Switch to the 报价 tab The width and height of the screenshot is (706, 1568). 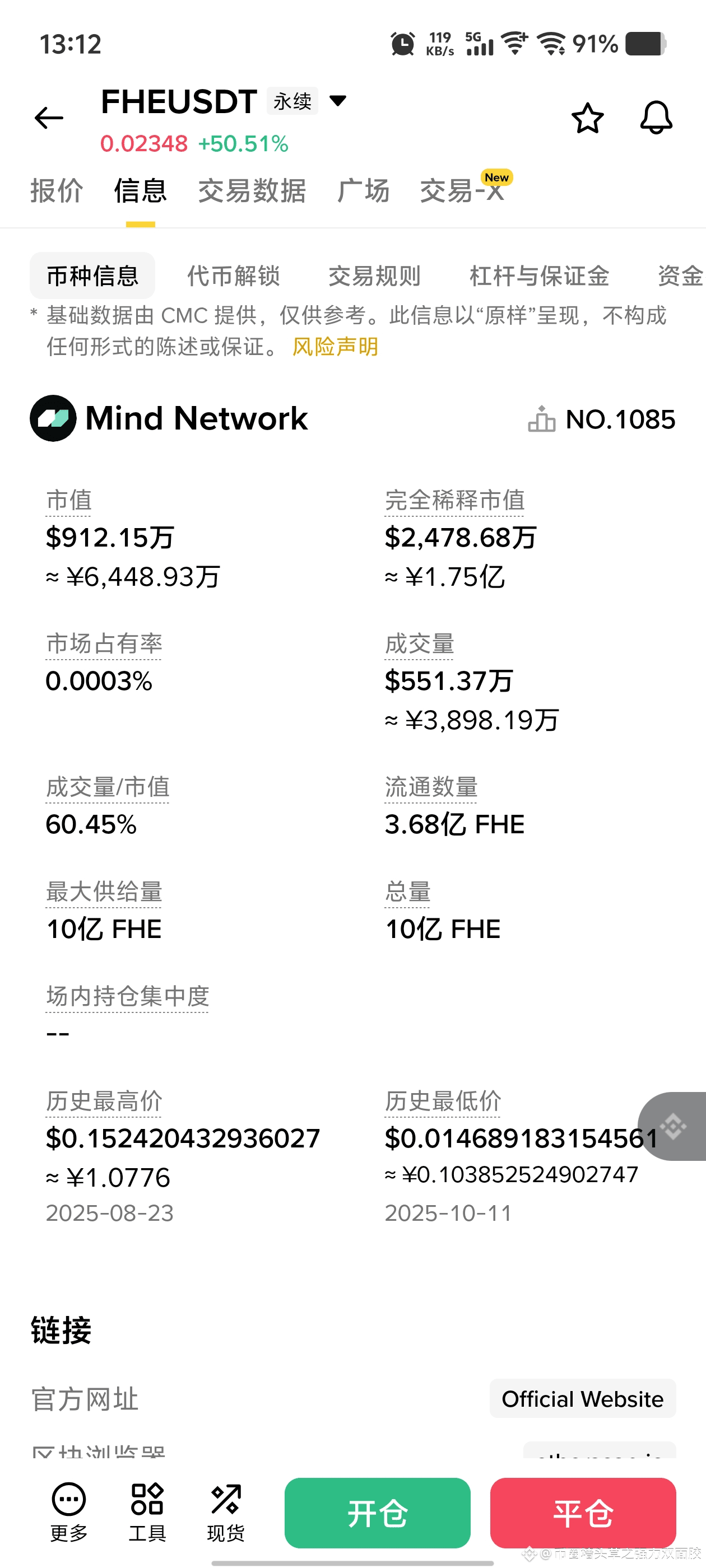click(x=57, y=191)
